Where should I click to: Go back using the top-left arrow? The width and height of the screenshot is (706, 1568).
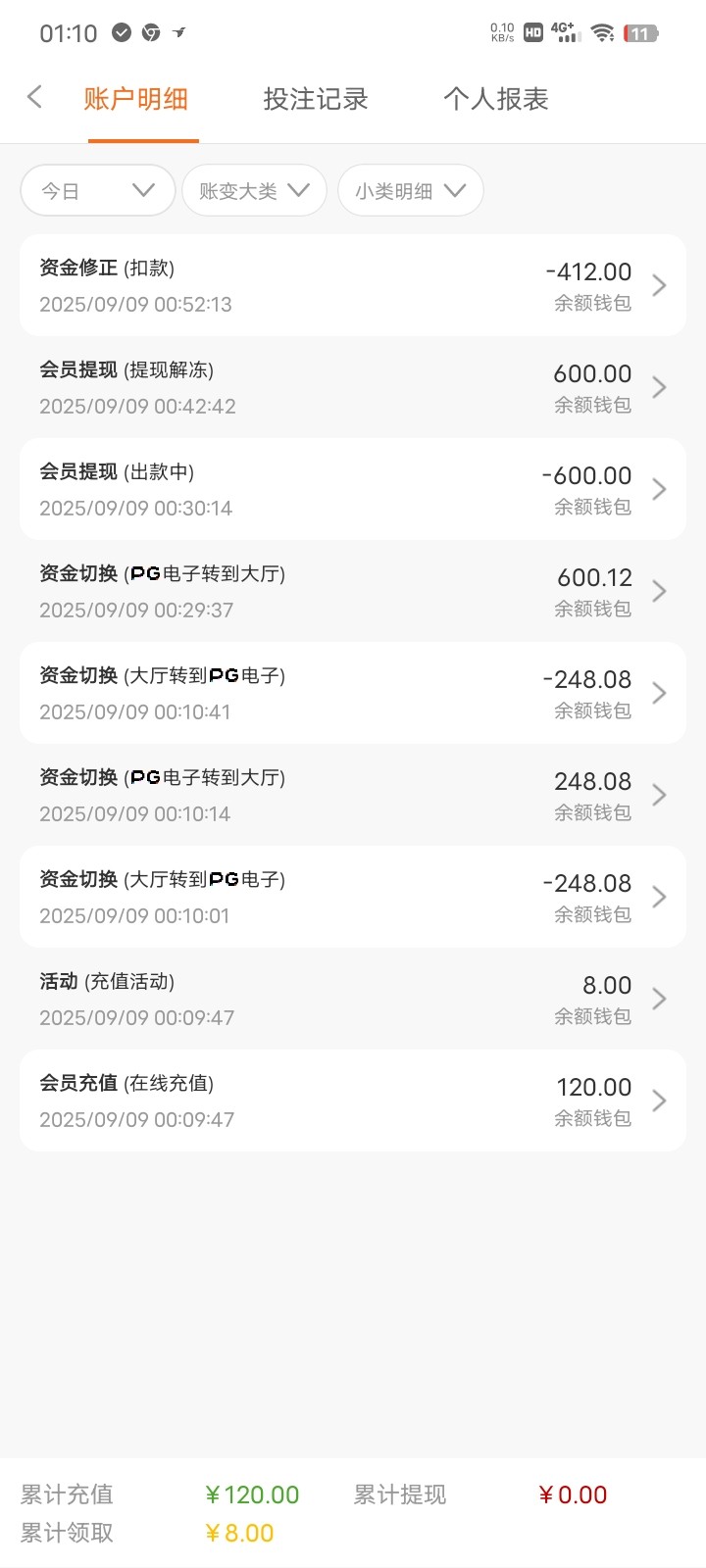coord(34,97)
